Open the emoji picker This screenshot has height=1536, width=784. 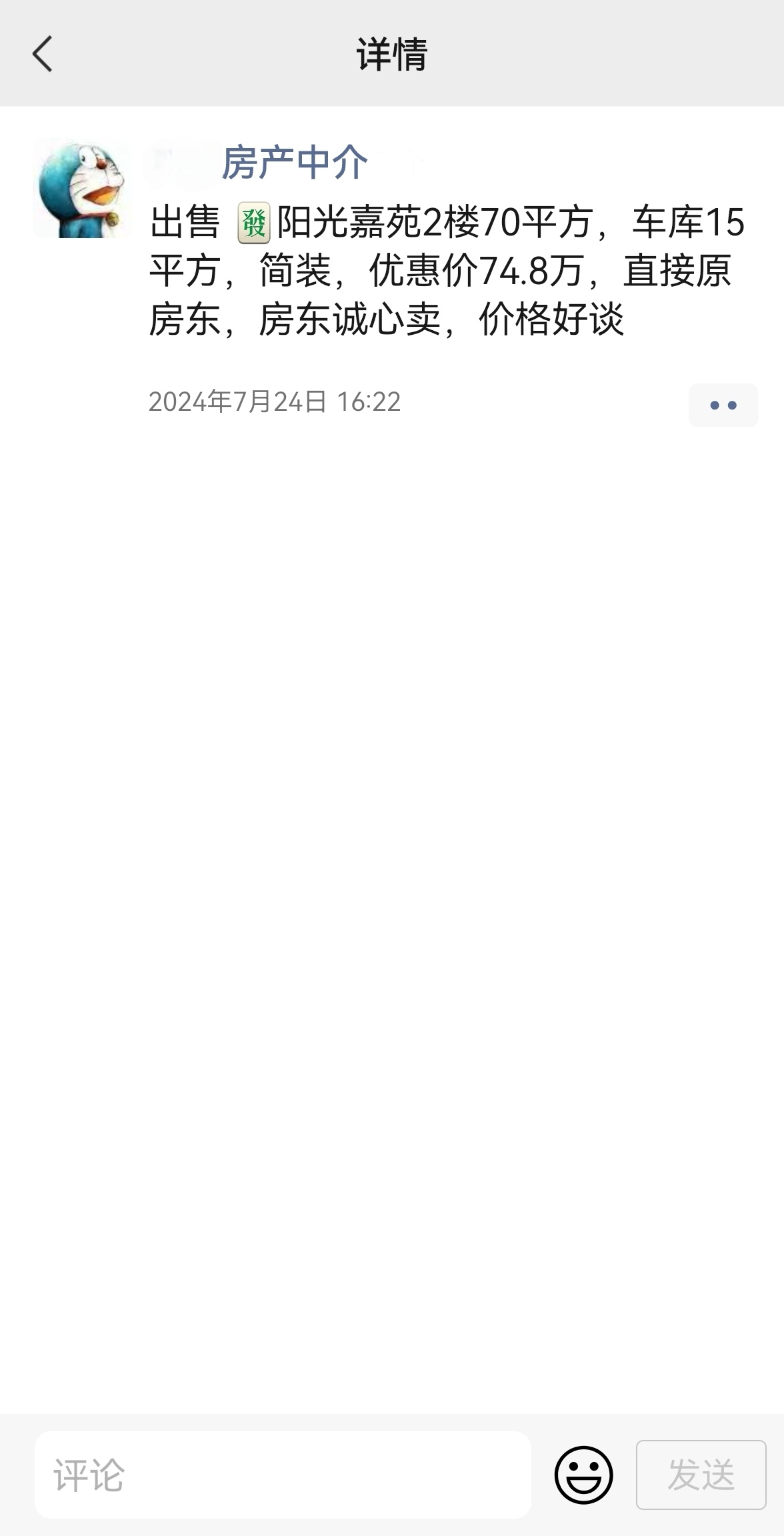click(583, 1475)
